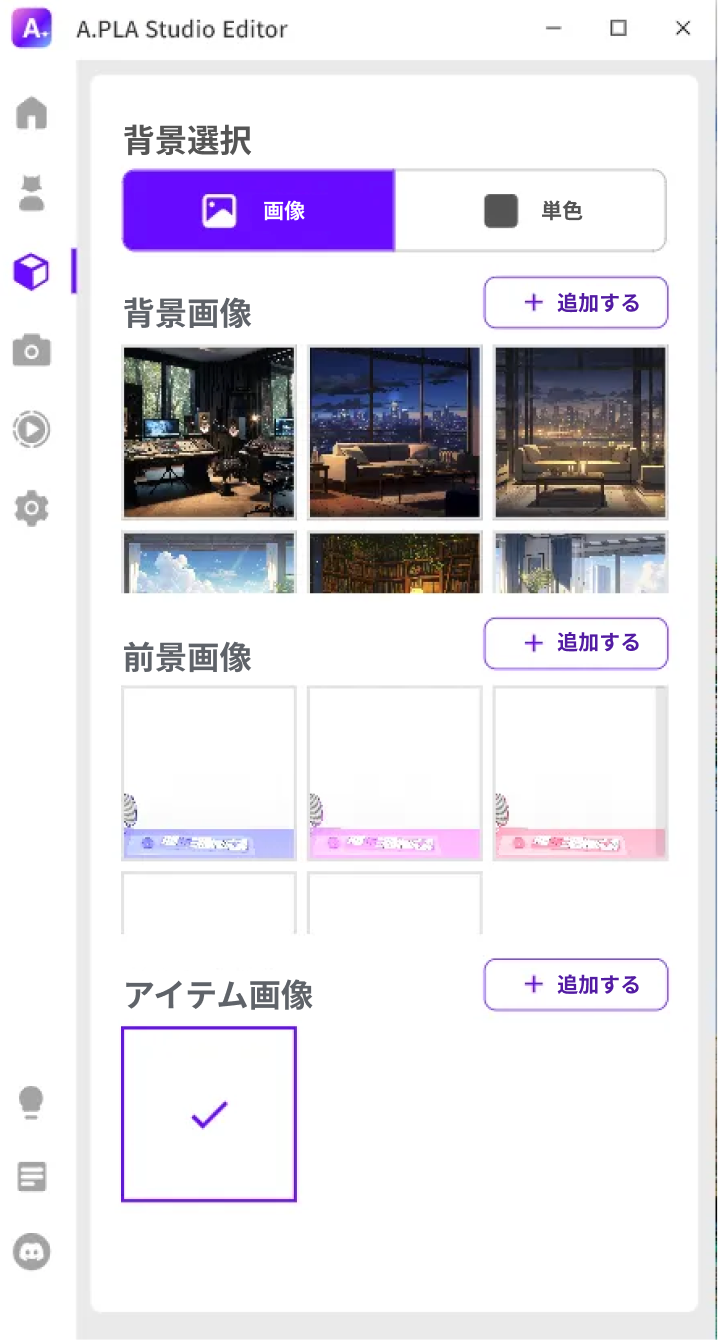Open the settings gear in sidebar
722x1340 pixels.
click(x=32, y=509)
